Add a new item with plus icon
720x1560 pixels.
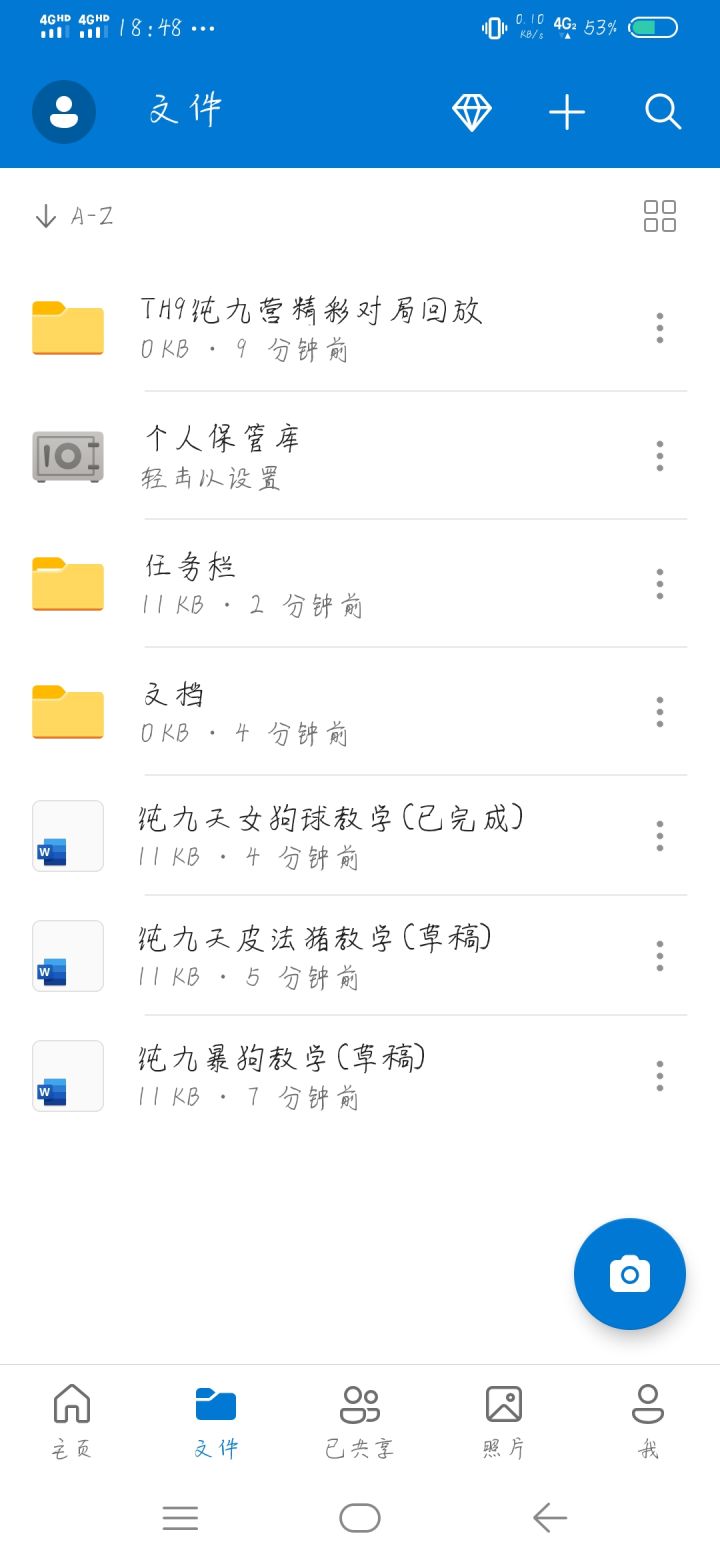[x=567, y=112]
